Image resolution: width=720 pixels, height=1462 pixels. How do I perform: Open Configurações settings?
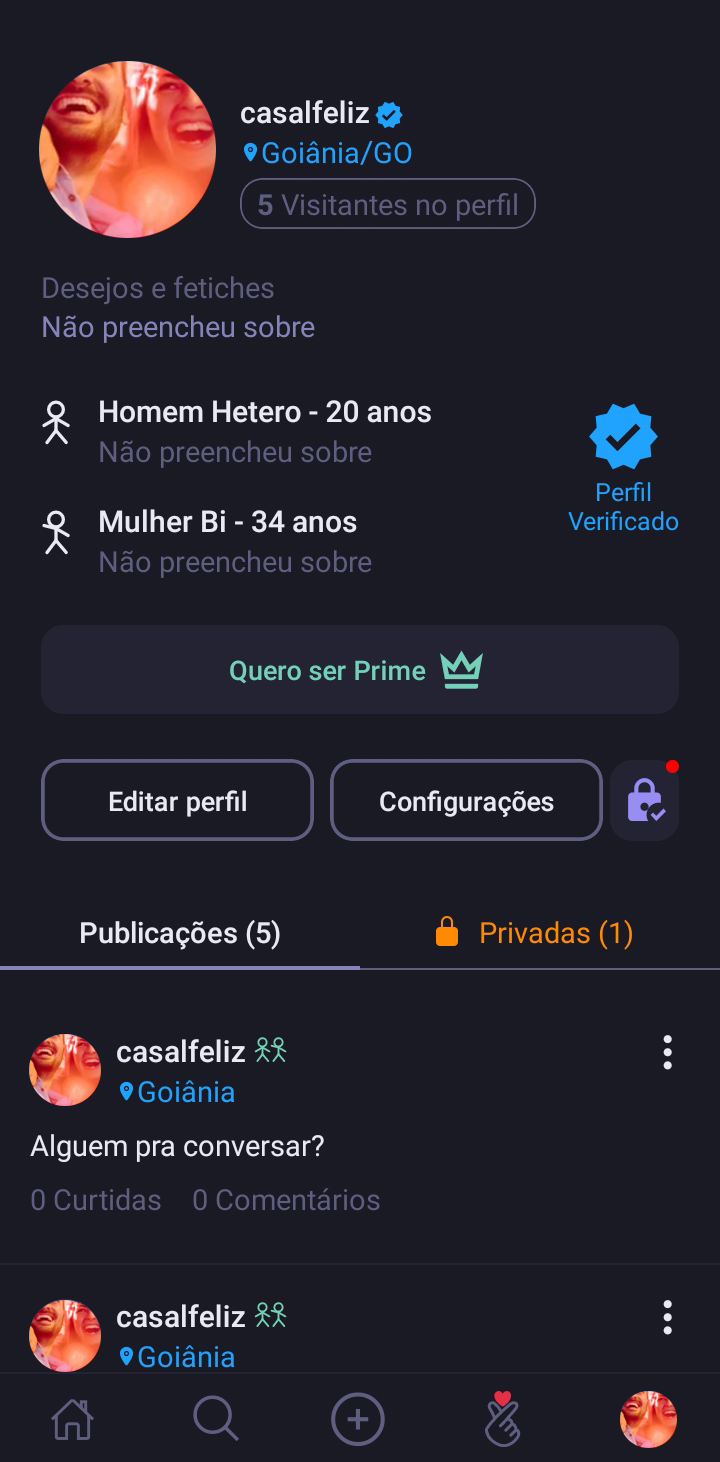pyautogui.click(x=466, y=799)
